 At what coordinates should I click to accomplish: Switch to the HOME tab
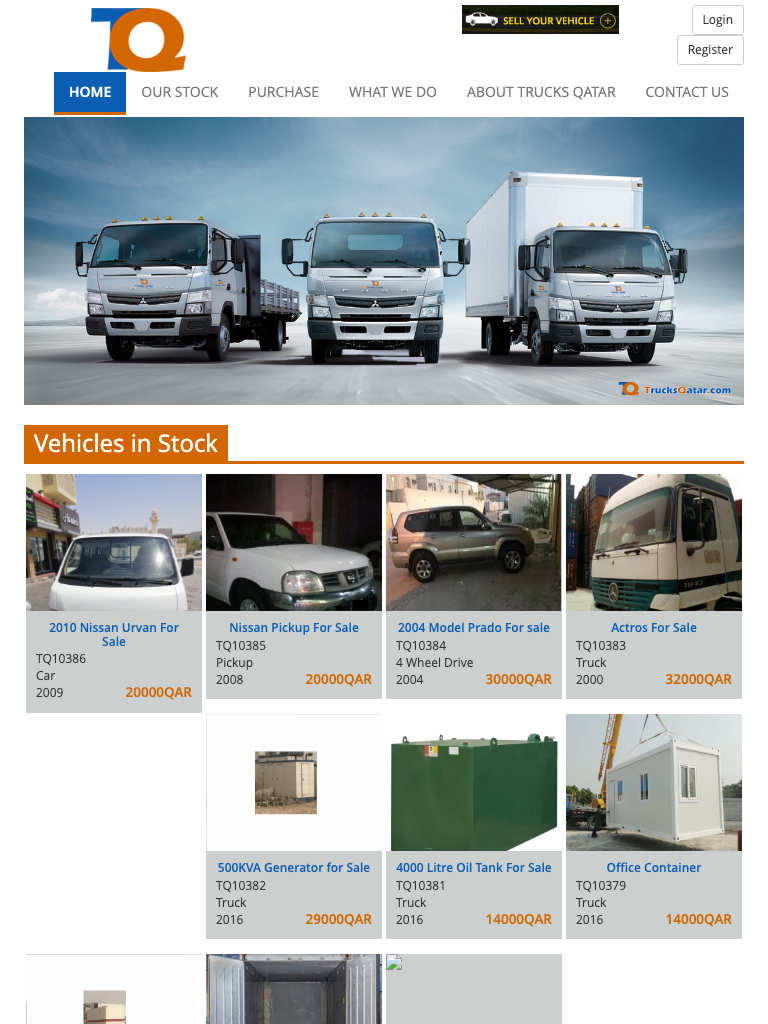[x=89, y=92]
